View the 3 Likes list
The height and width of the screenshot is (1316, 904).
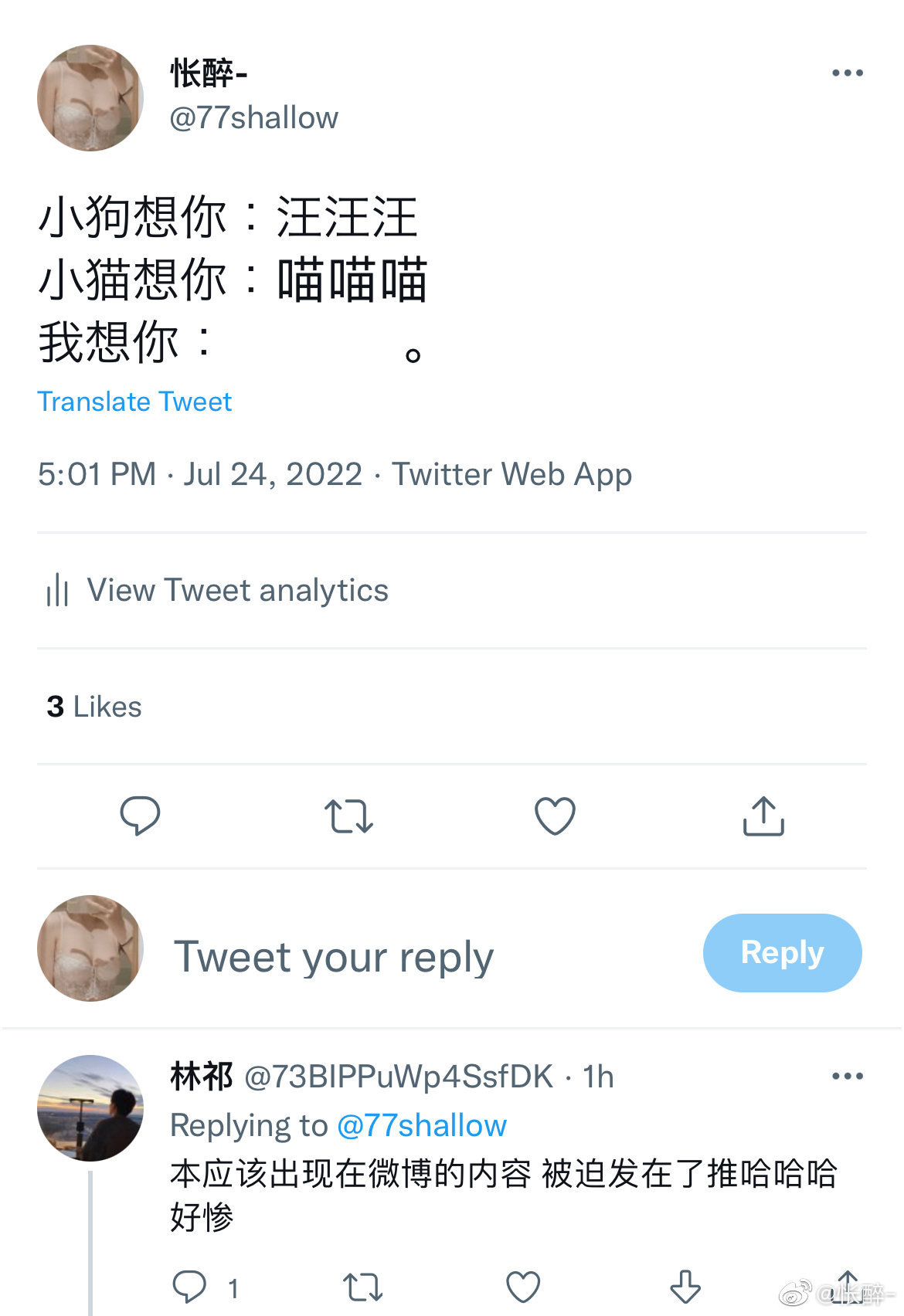point(94,707)
